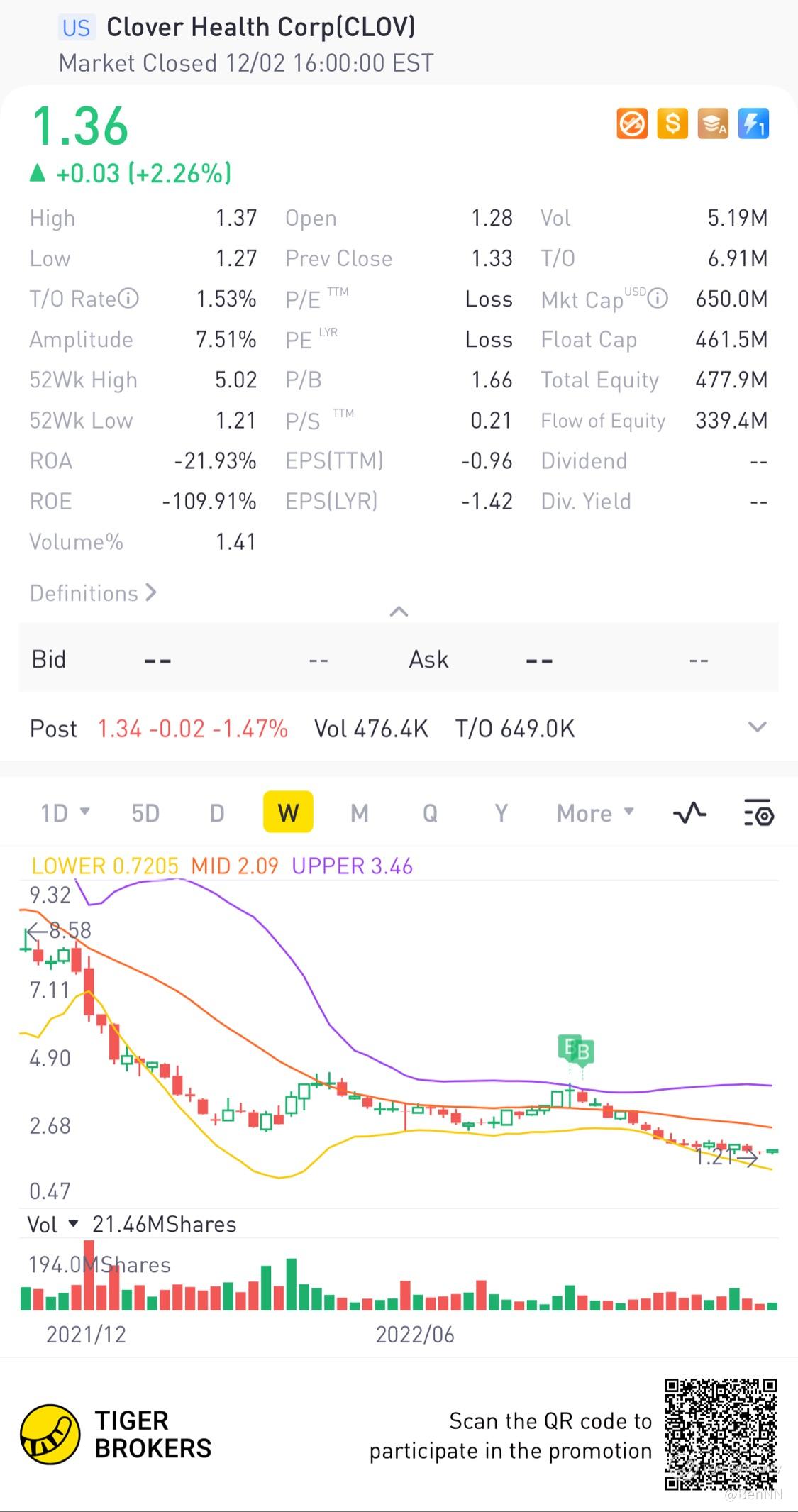
Task: Show the Q quarterly chart
Action: click(x=430, y=812)
